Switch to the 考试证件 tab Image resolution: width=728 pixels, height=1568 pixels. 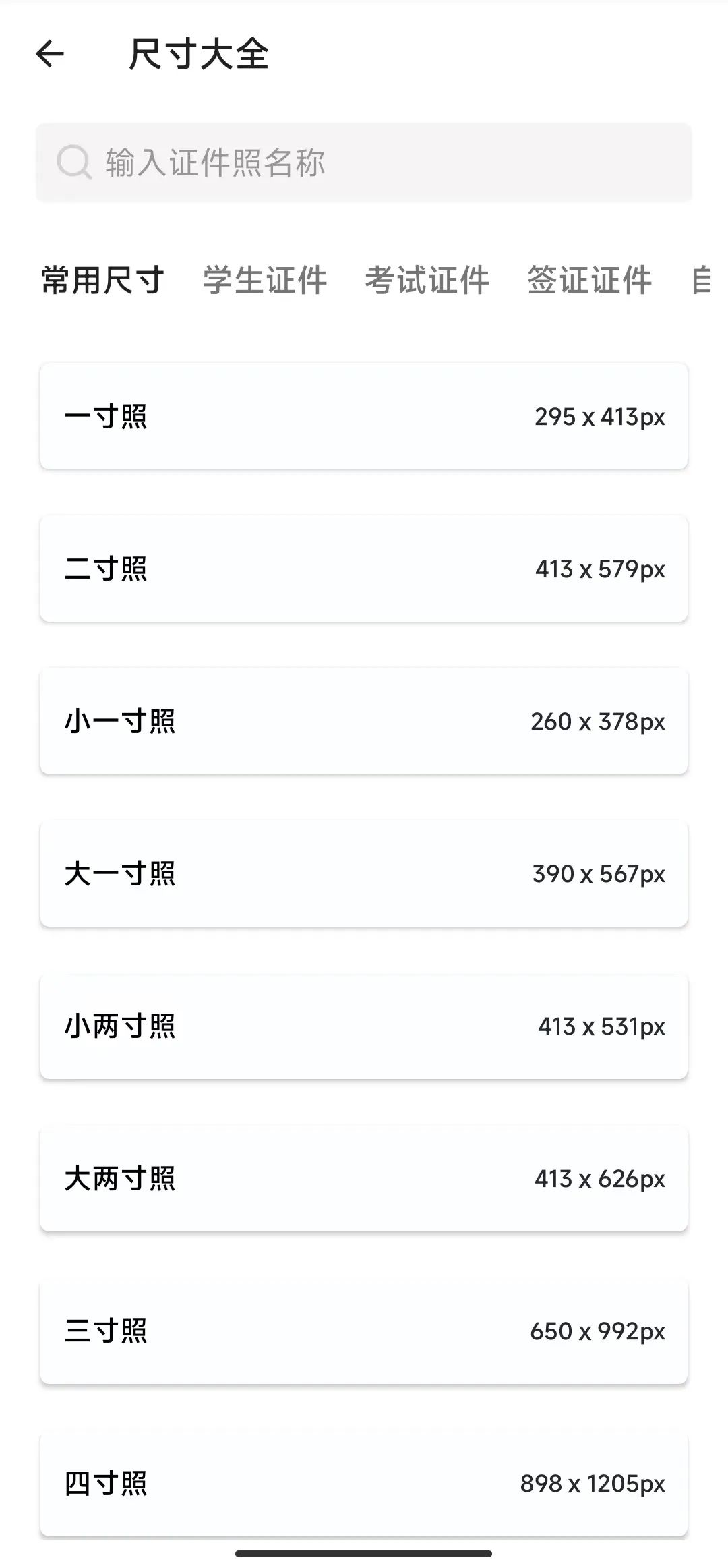coord(428,280)
